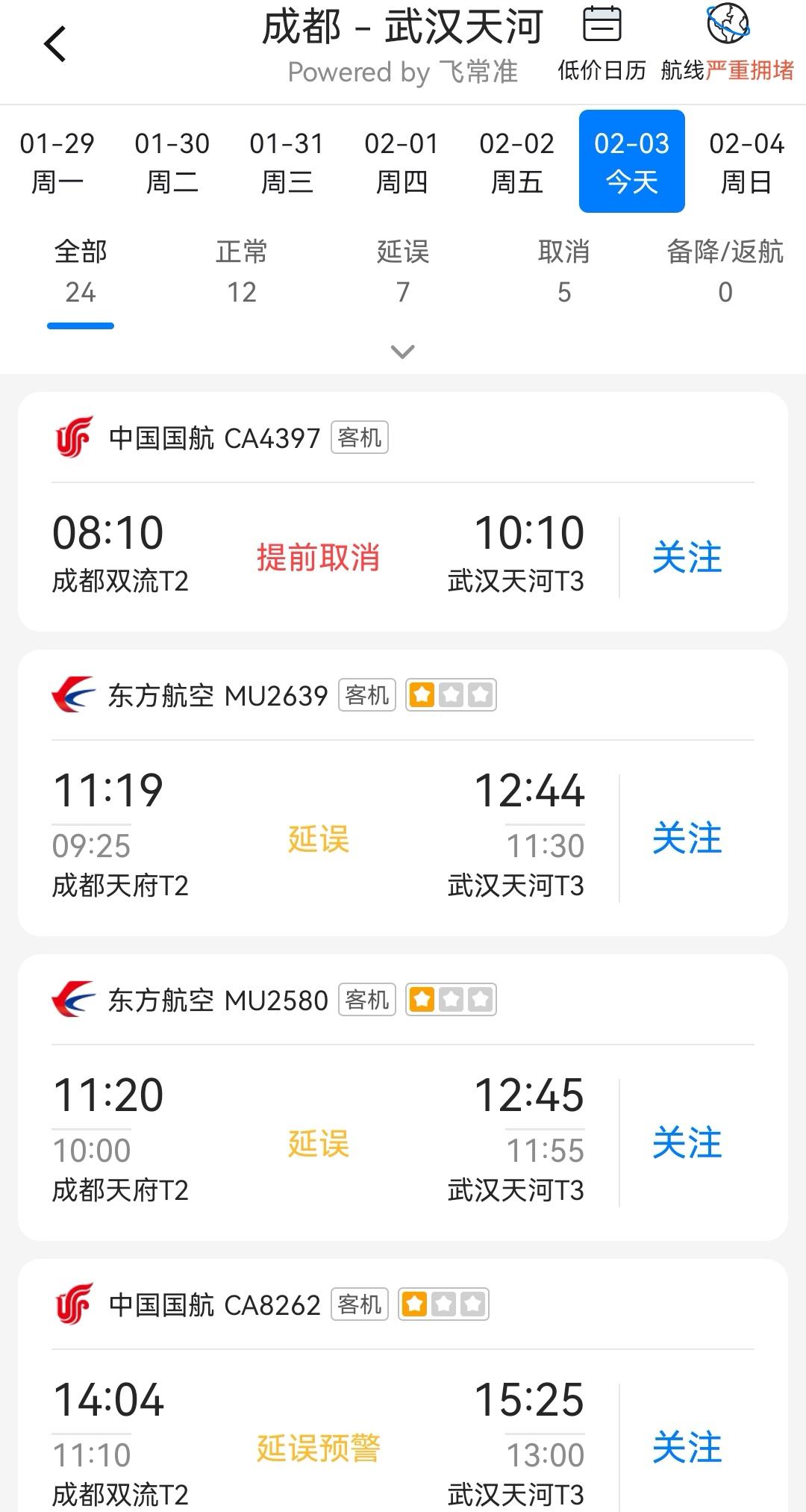Image resolution: width=806 pixels, height=1512 pixels.
Task: Toggle the star rating on flight MU2580
Action: coord(452,999)
